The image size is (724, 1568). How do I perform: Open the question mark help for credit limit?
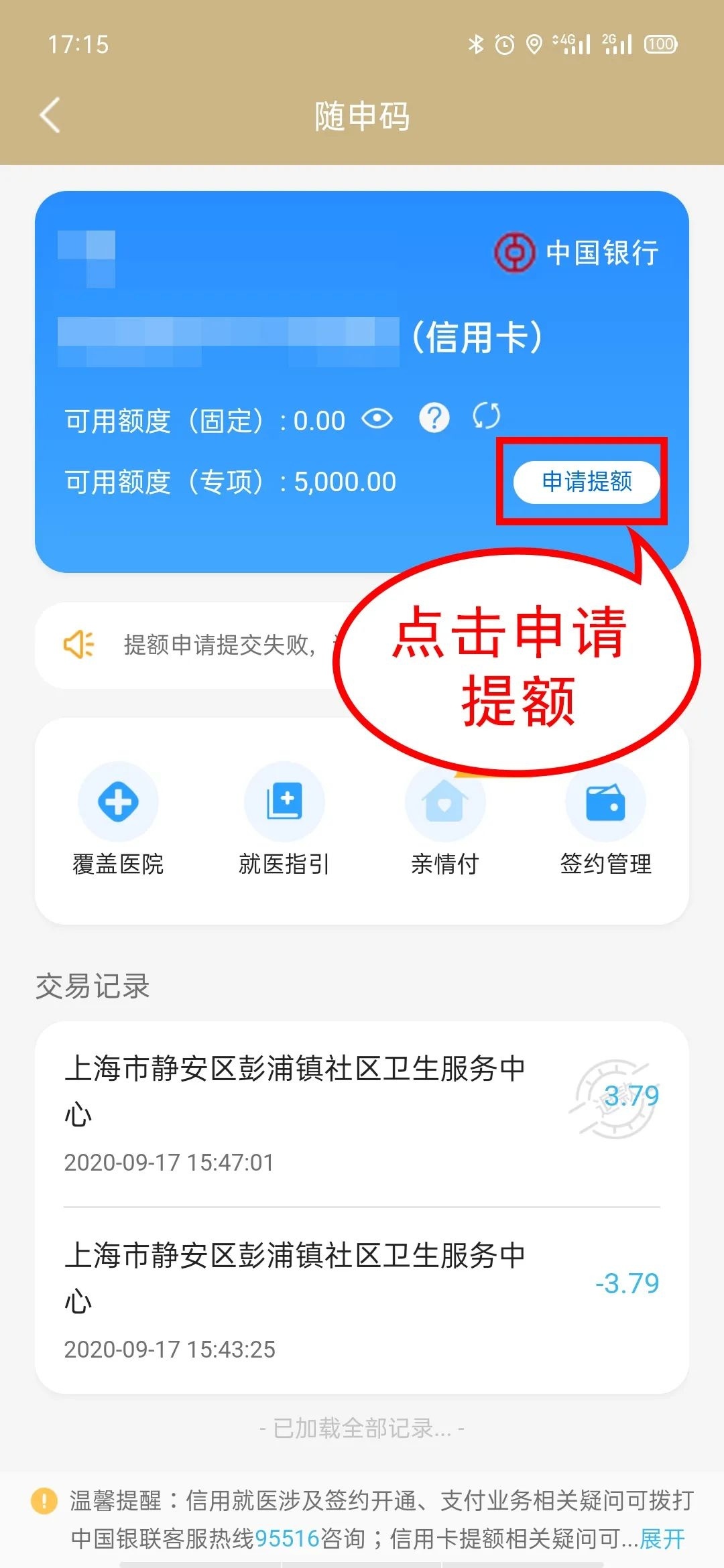434,418
